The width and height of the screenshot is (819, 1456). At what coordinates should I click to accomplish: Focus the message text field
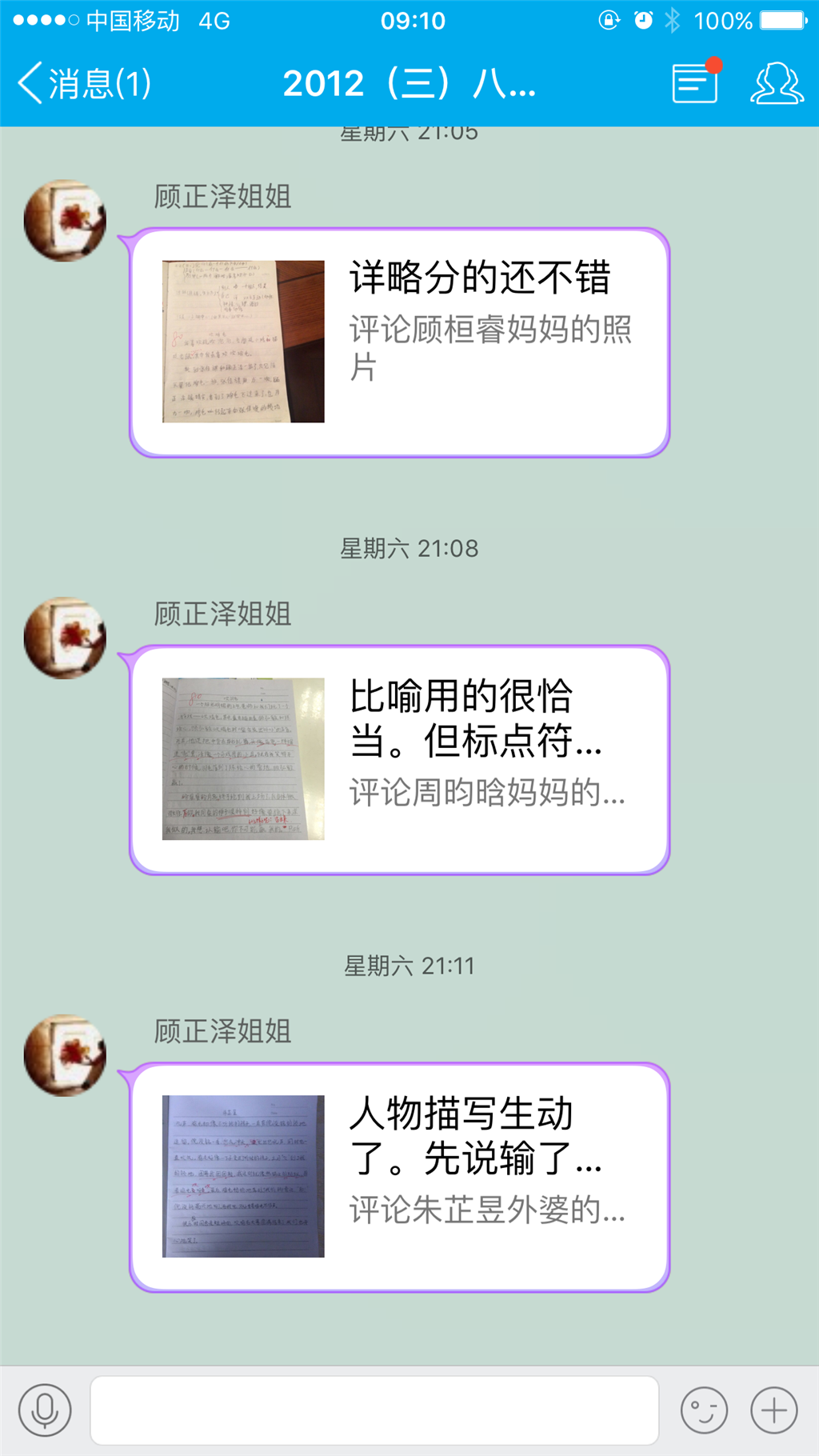coord(374,1410)
